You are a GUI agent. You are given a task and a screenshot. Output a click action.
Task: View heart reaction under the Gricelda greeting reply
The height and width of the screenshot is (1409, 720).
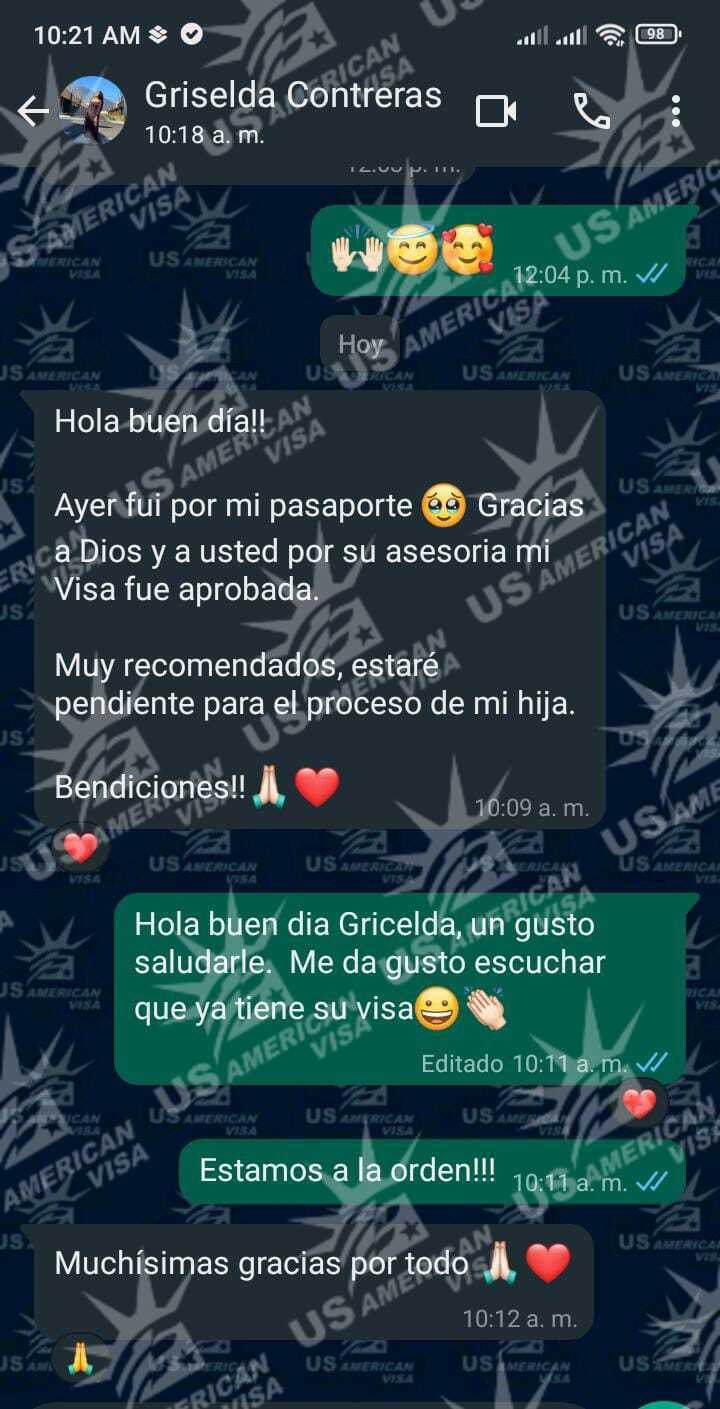(x=639, y=1103)
